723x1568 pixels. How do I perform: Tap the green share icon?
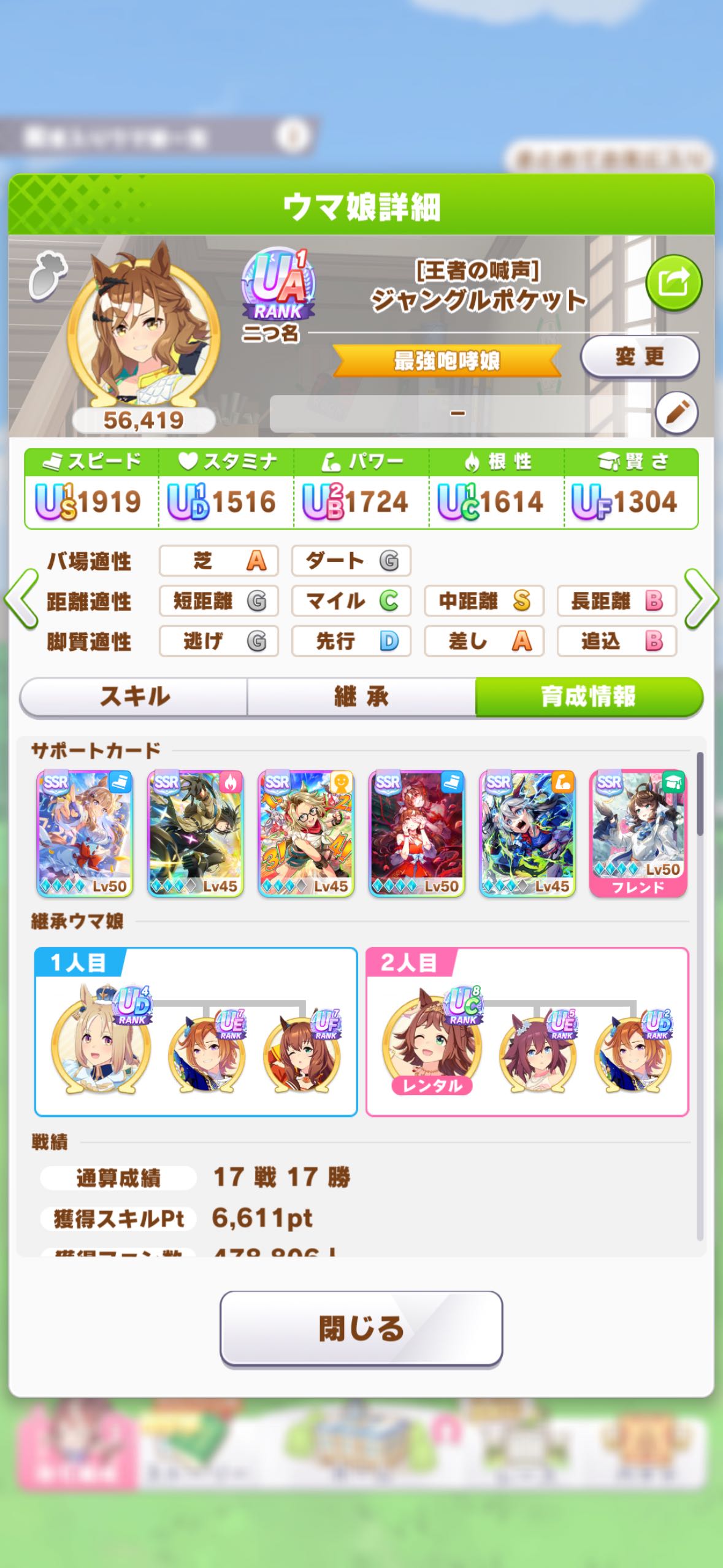click(x=673, y=283)
